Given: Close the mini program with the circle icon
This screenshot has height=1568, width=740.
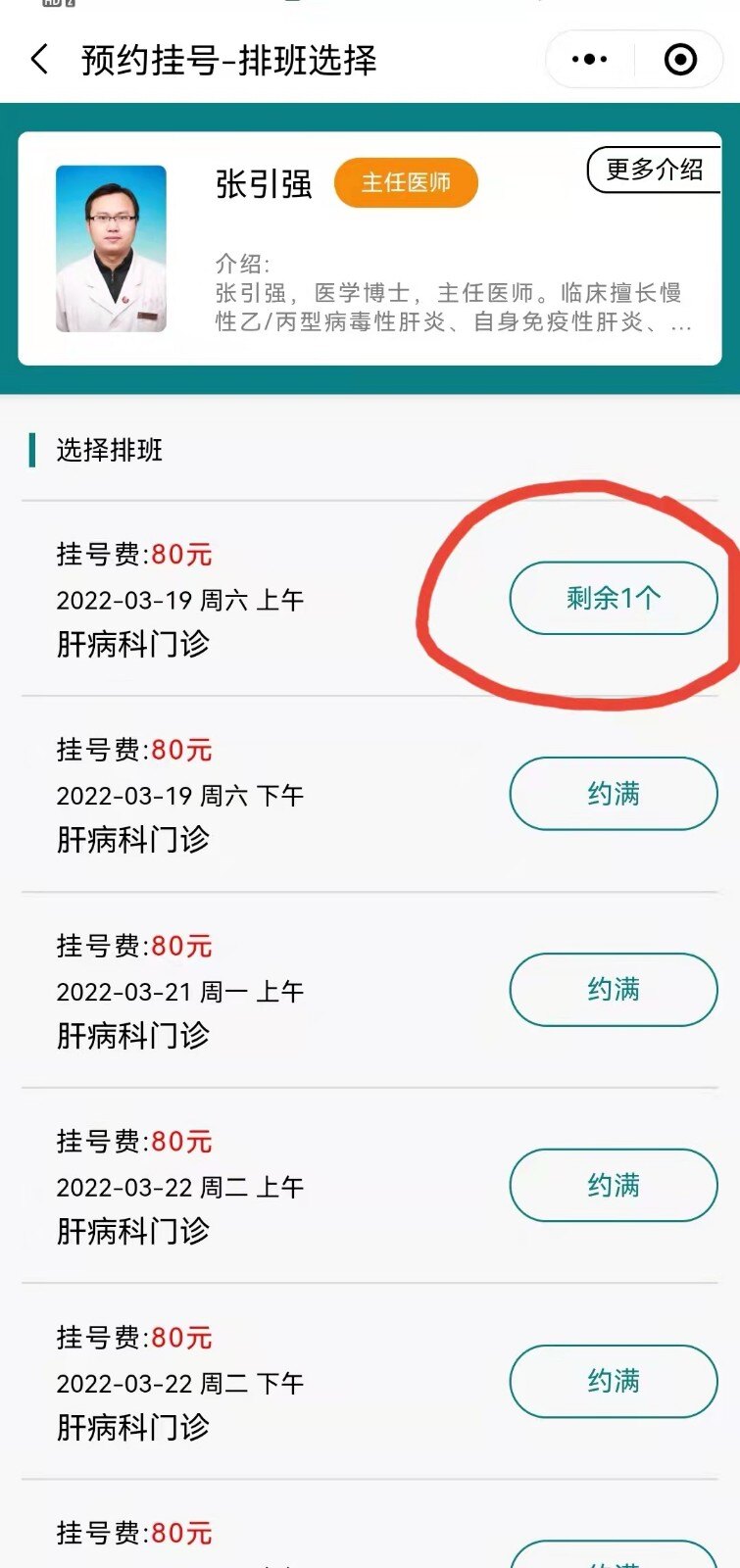Looking at the screenshot, I should pos(680,60).
